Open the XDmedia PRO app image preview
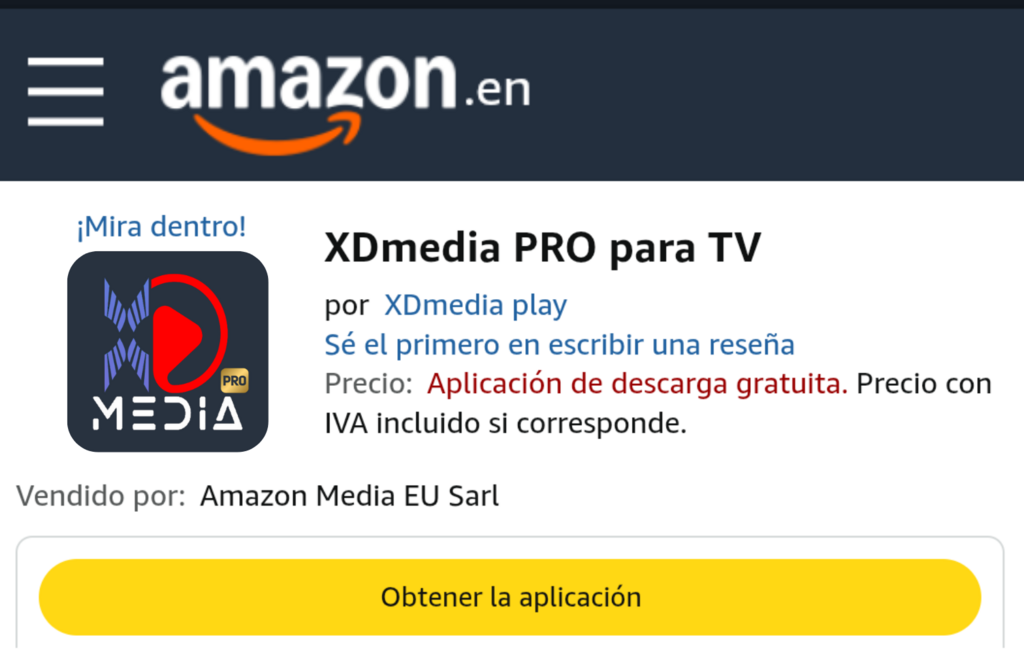Screen dimensions: 1024x671 [x=167, y=351]
